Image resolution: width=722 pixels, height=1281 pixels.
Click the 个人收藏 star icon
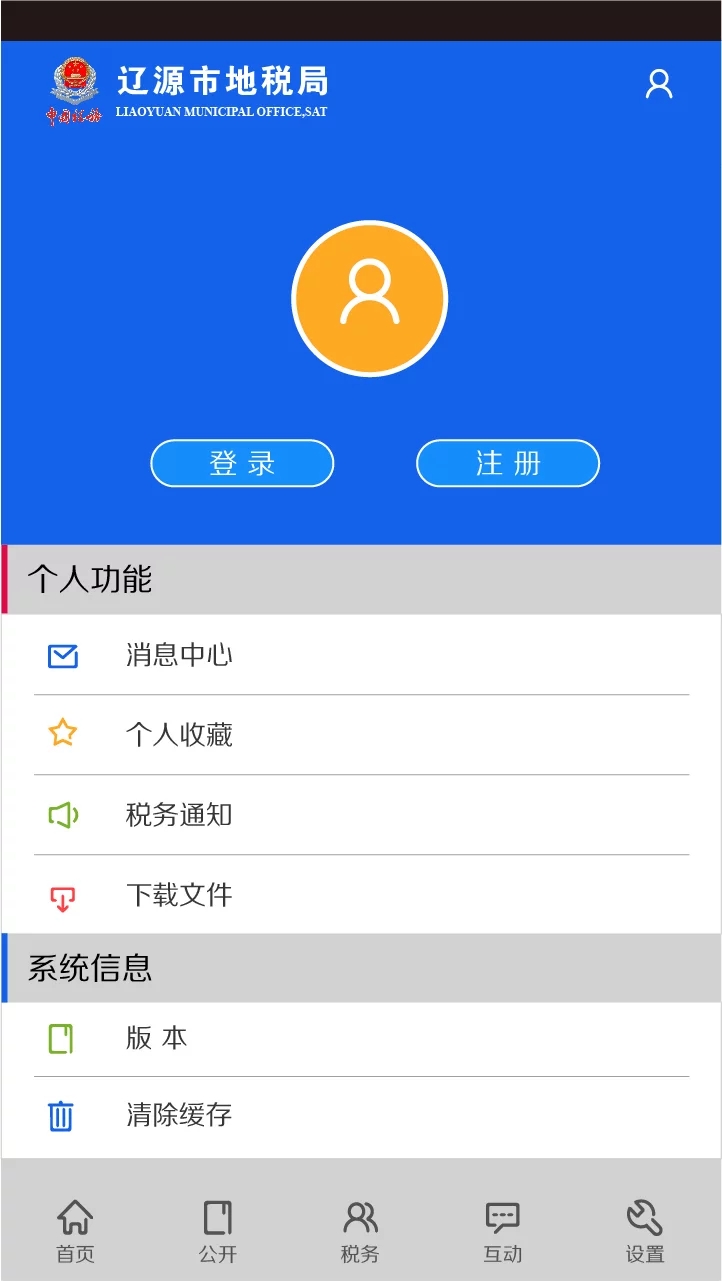(x=62, y=734)
